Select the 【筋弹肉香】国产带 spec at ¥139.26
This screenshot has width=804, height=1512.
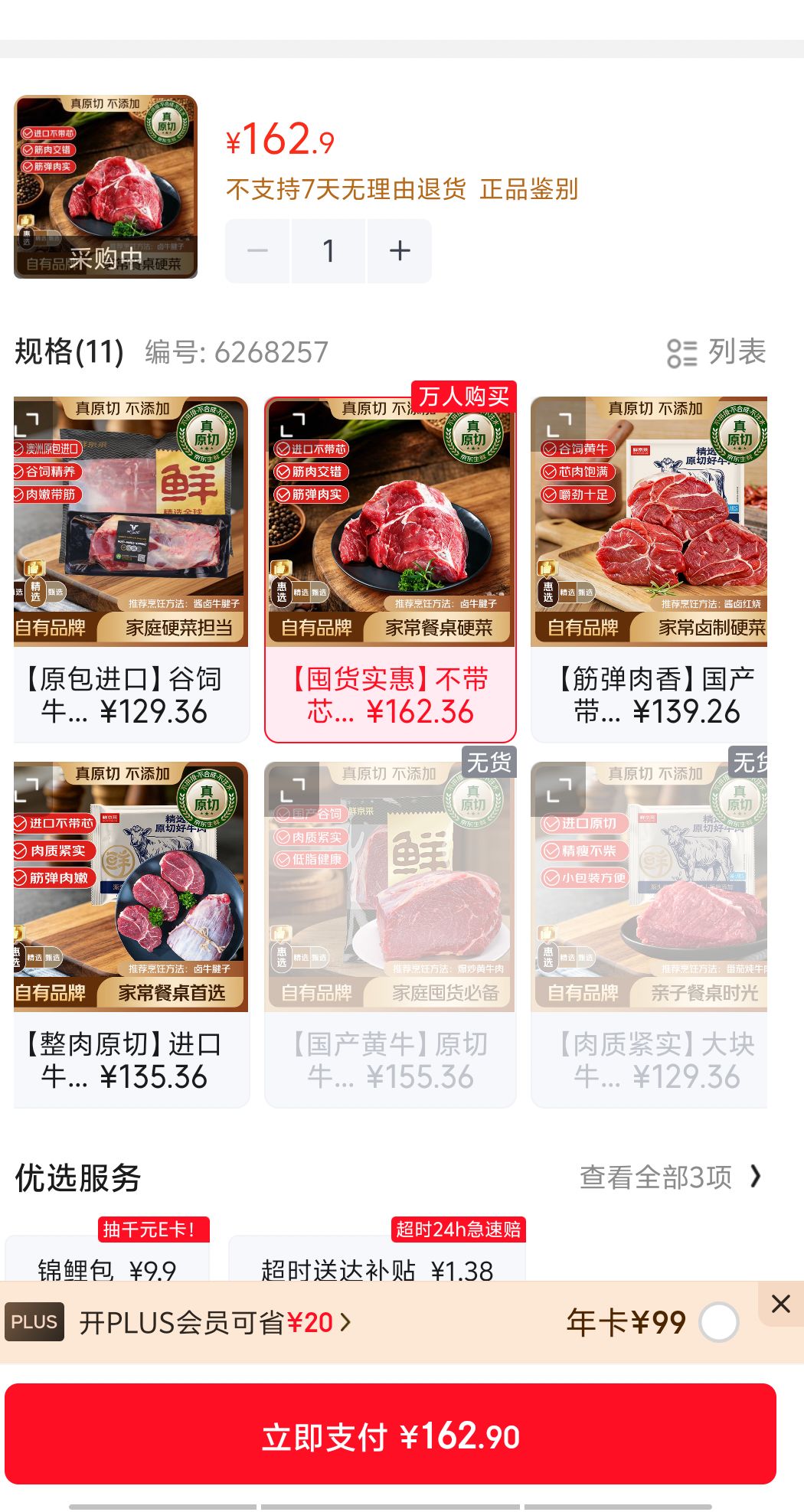[x=649, y=570]
